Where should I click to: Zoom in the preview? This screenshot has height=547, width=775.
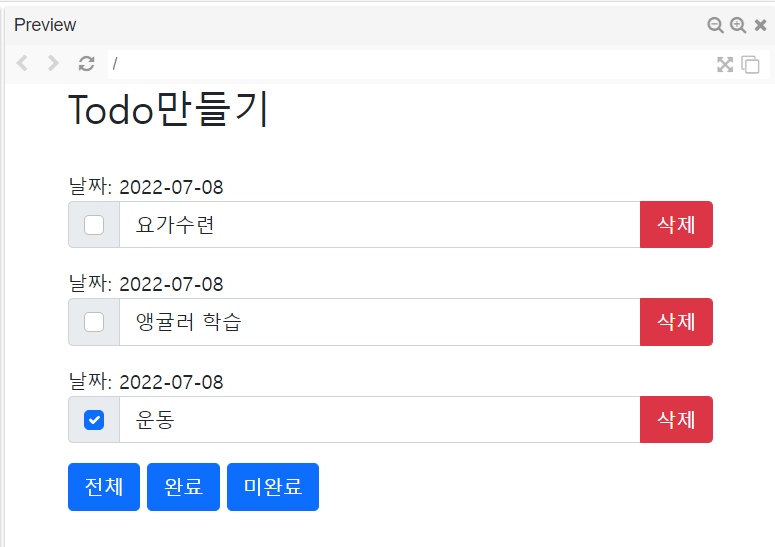coord(738,25)
